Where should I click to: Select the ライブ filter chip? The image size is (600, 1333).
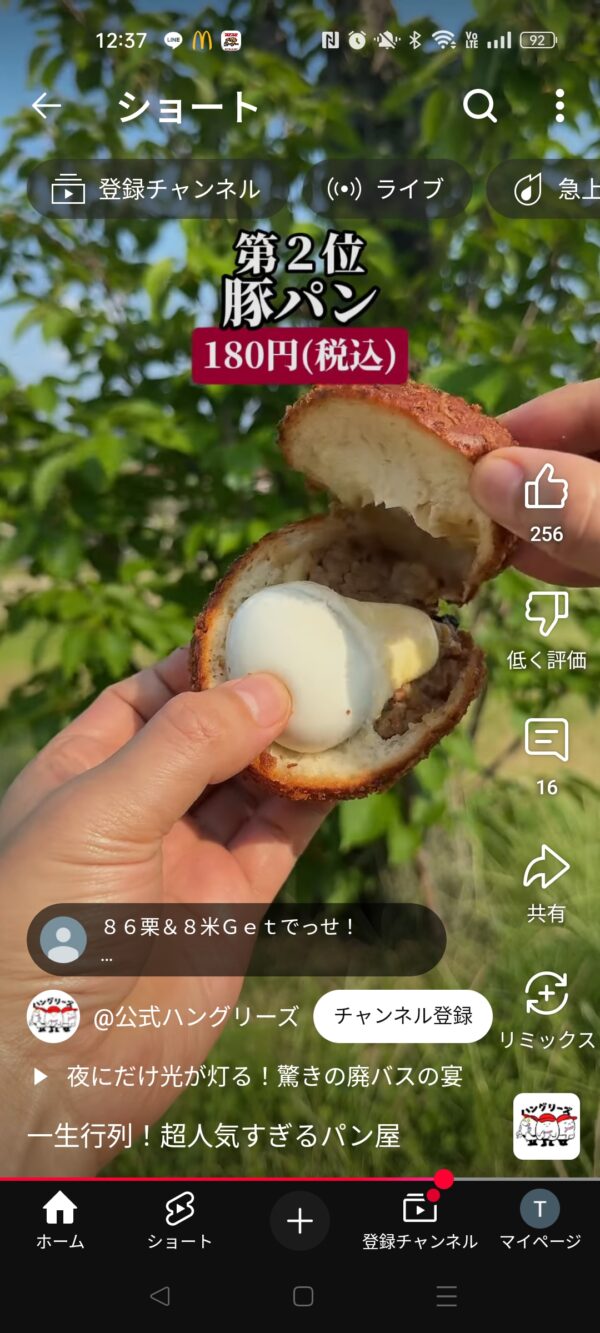point(387,189)
